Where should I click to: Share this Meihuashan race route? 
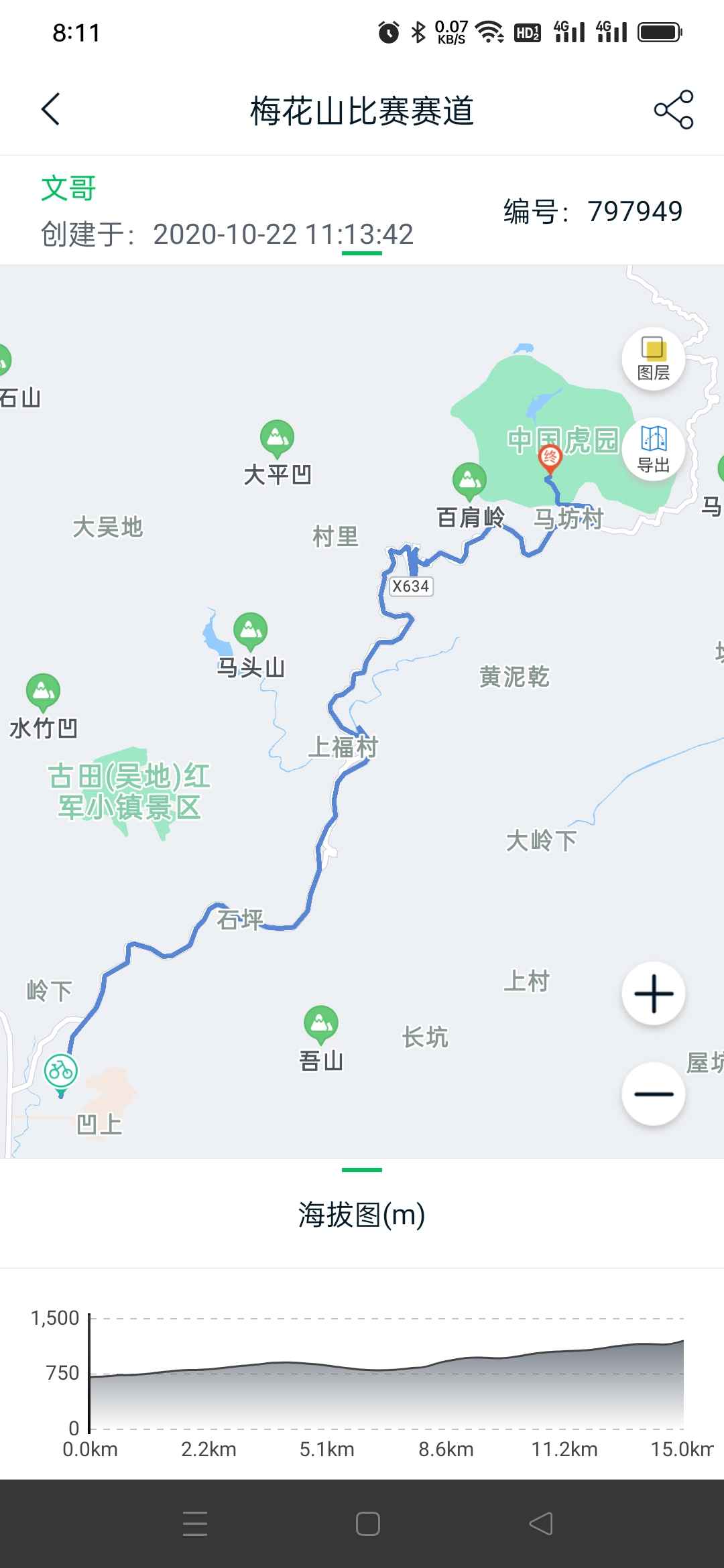click(x=673, y=109)
